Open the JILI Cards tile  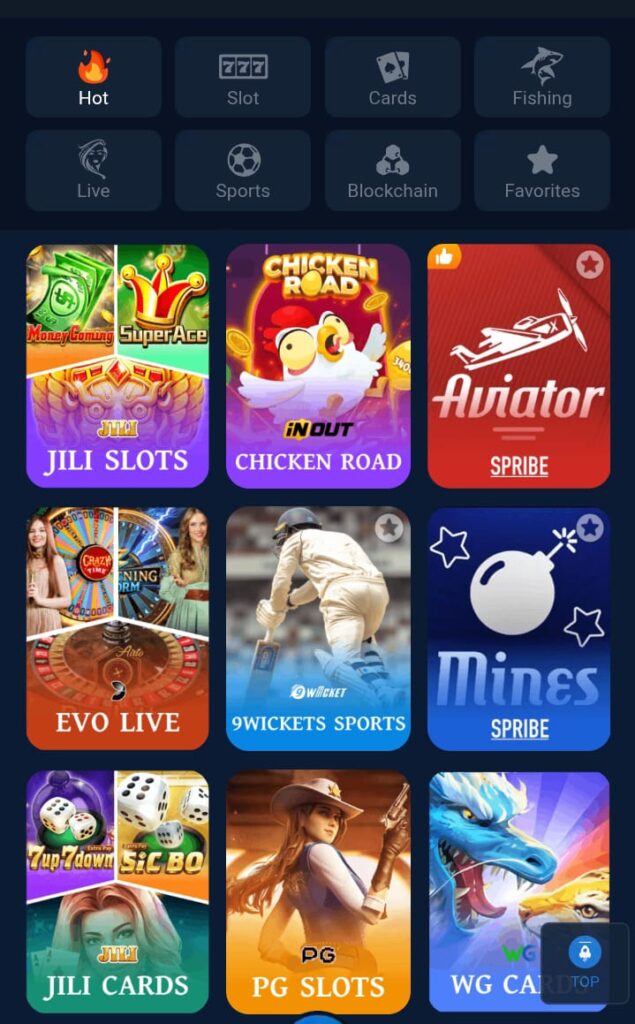click(117, 891)
